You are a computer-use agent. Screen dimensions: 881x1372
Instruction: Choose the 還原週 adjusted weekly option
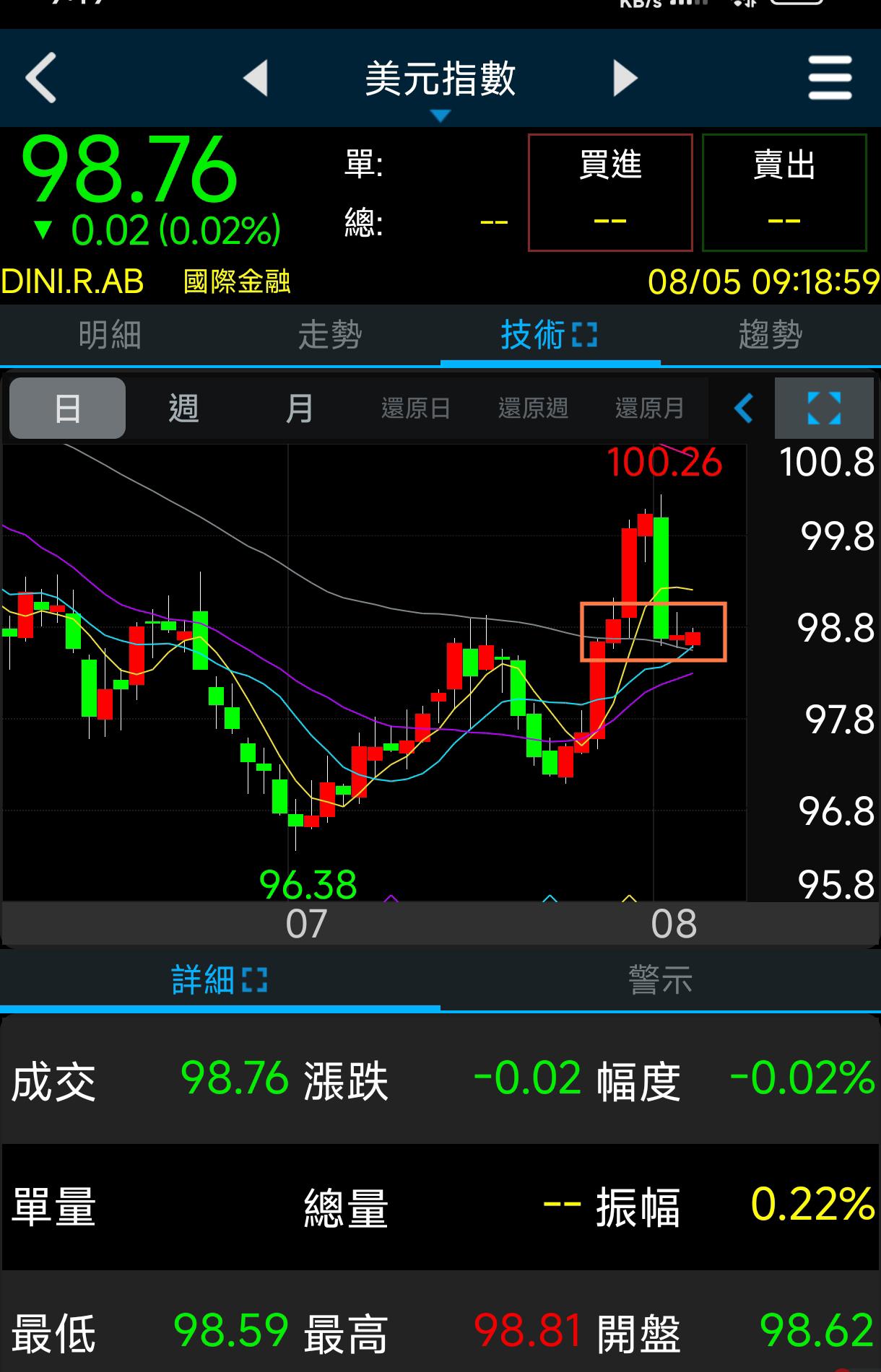pos(533,408)
